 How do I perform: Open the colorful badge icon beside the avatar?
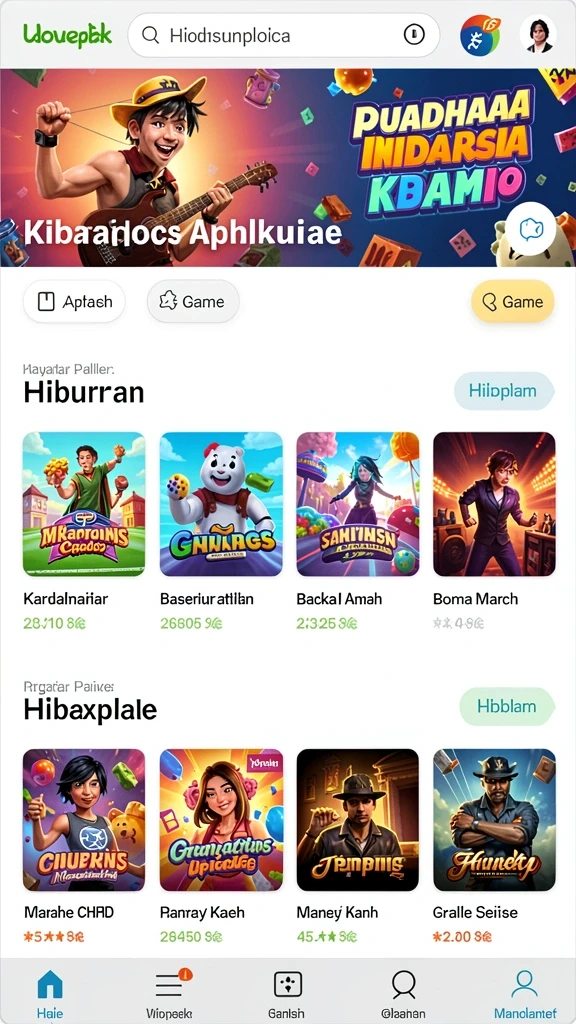pos(480,35)
